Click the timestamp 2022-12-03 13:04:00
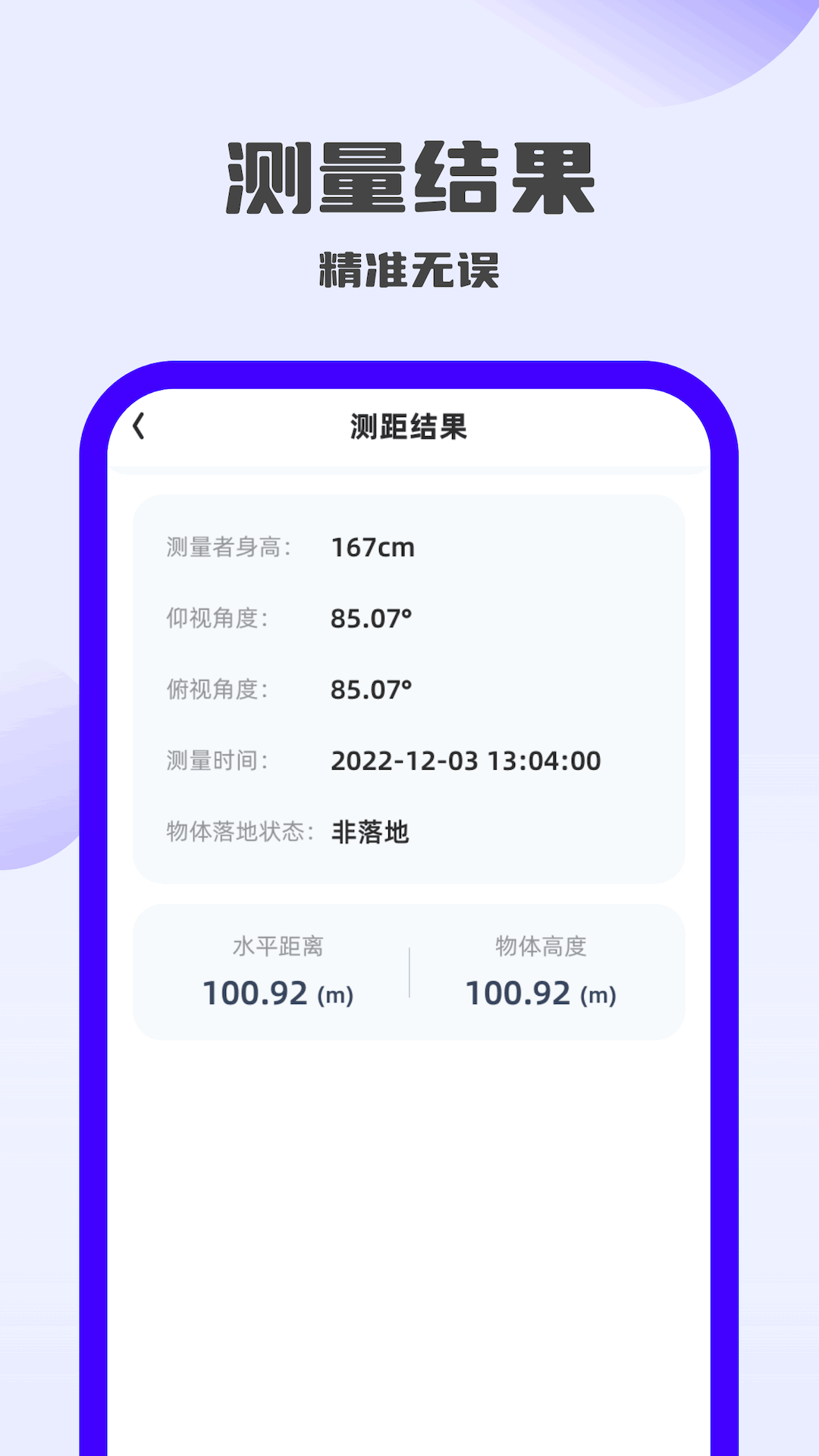Image resolution: width=819 pixels, height=1456 pixels. click(466, 761)
